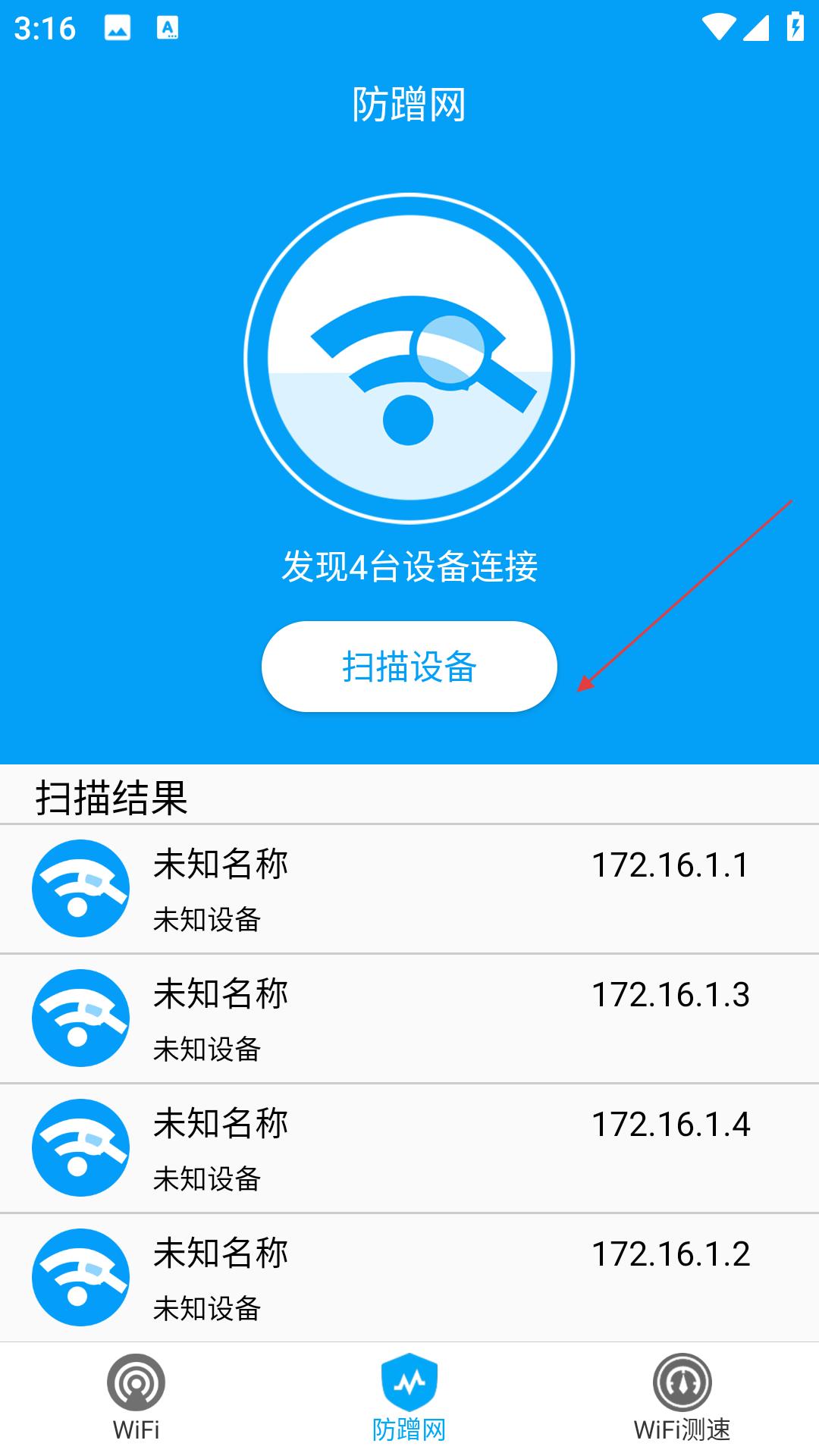Open the device row for 172.16.1.2
The width and height of the screenshot is (819, 1456).
[409, 1278]
